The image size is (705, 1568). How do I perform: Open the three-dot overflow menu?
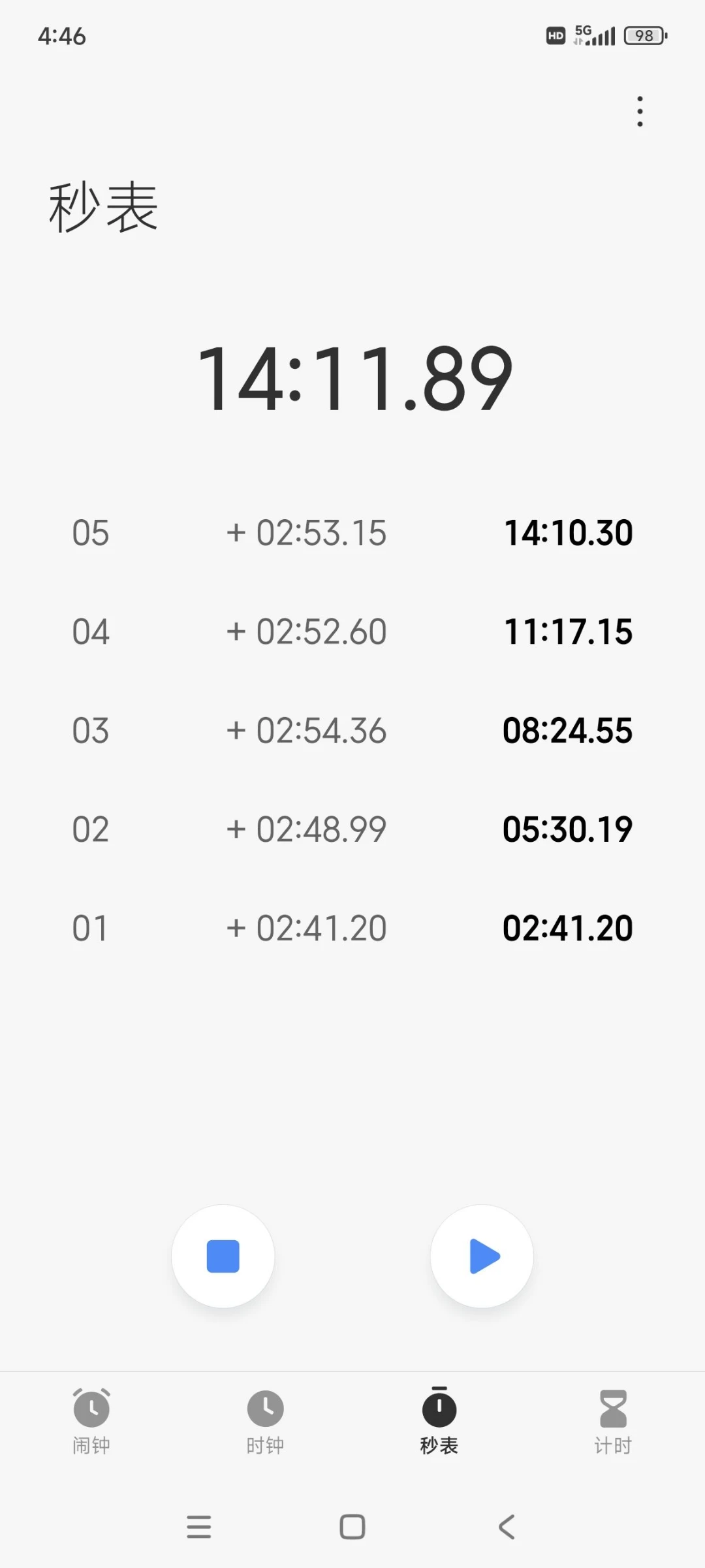pos(640,111)
